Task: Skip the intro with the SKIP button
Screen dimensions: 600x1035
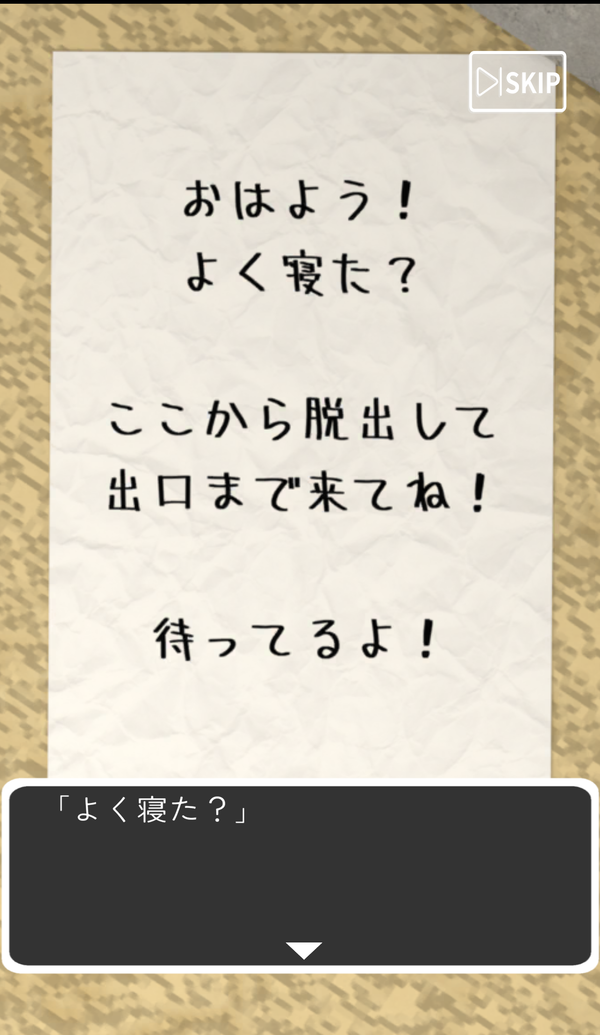Action: click(517, 82)
